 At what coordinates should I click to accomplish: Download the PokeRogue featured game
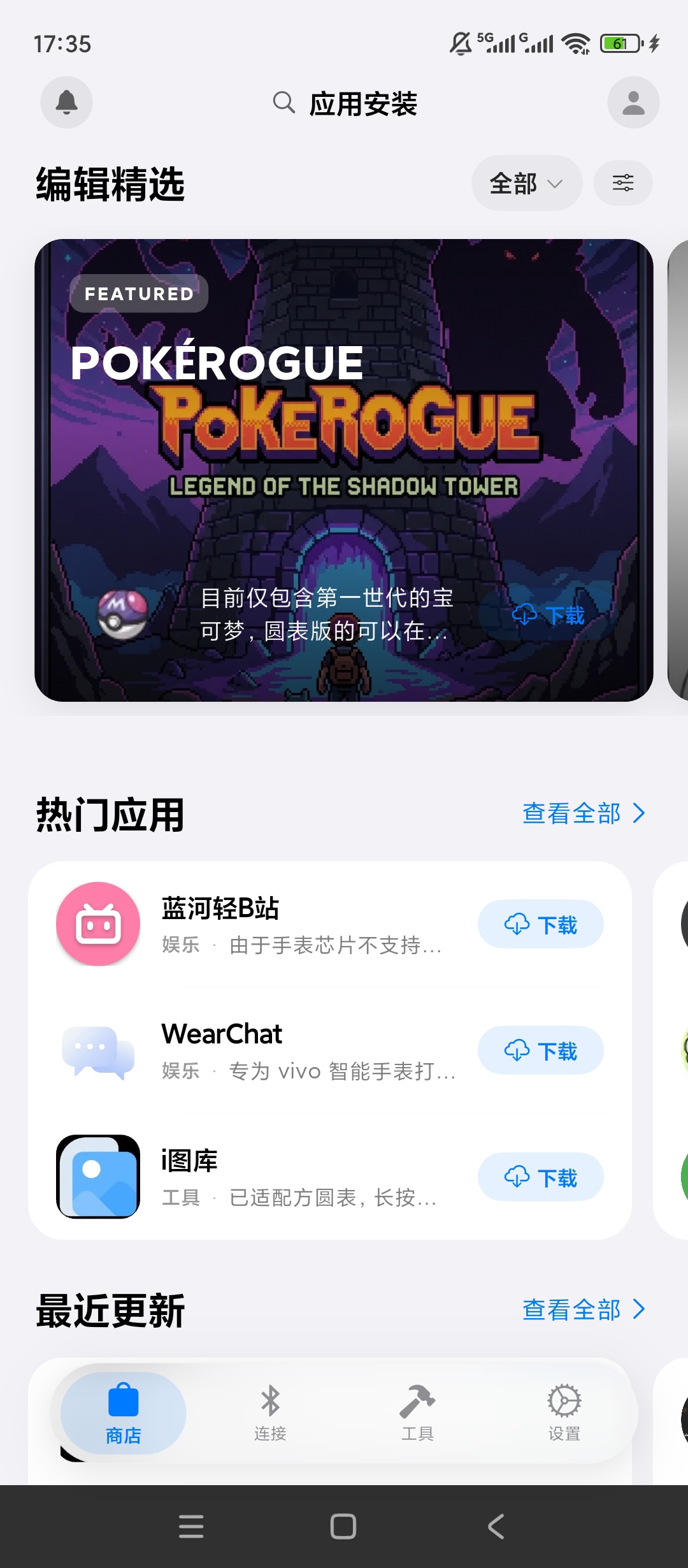(550, 615)
